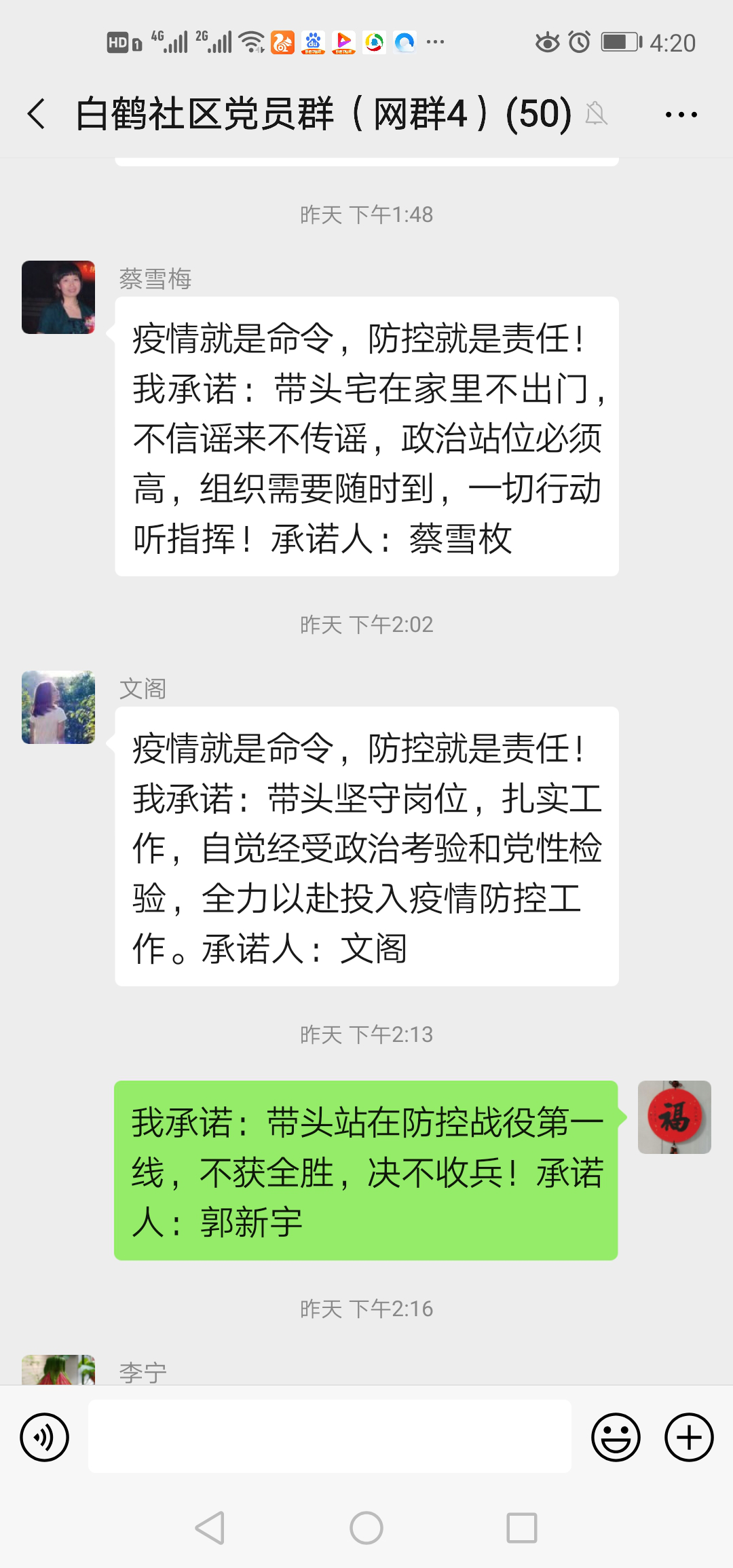Switch to voice message input
This screenshot has height=1568, width=733.
pyautogui.click(x=45, y=1437)
